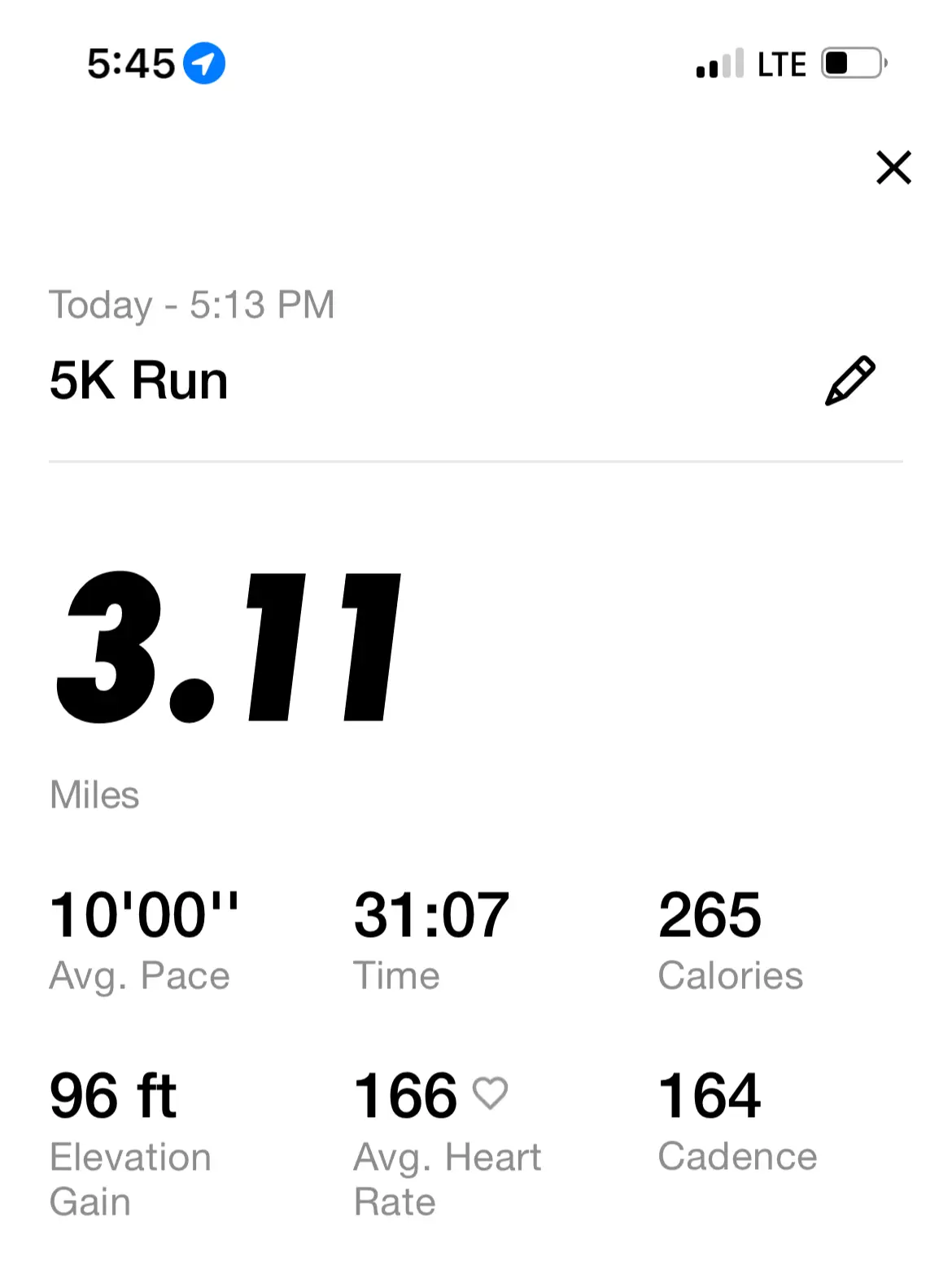Image resolution: width=952 pixels, height=1270 pixels.
Task: Tap the Today - 5:13 PM timestamp
Action: [x=192, y=304]
